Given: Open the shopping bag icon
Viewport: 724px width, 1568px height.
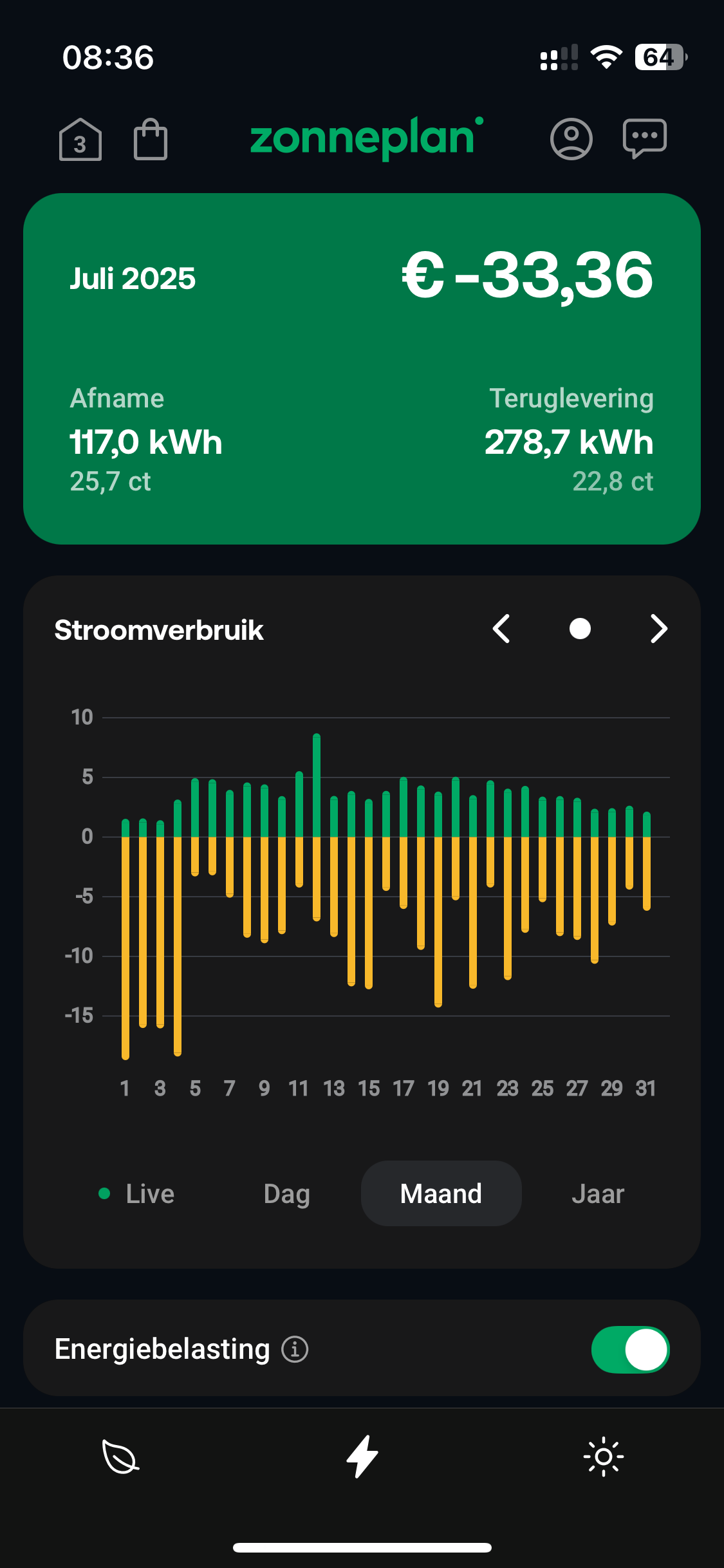Looking at the screenshot, I should click(151, 139).
